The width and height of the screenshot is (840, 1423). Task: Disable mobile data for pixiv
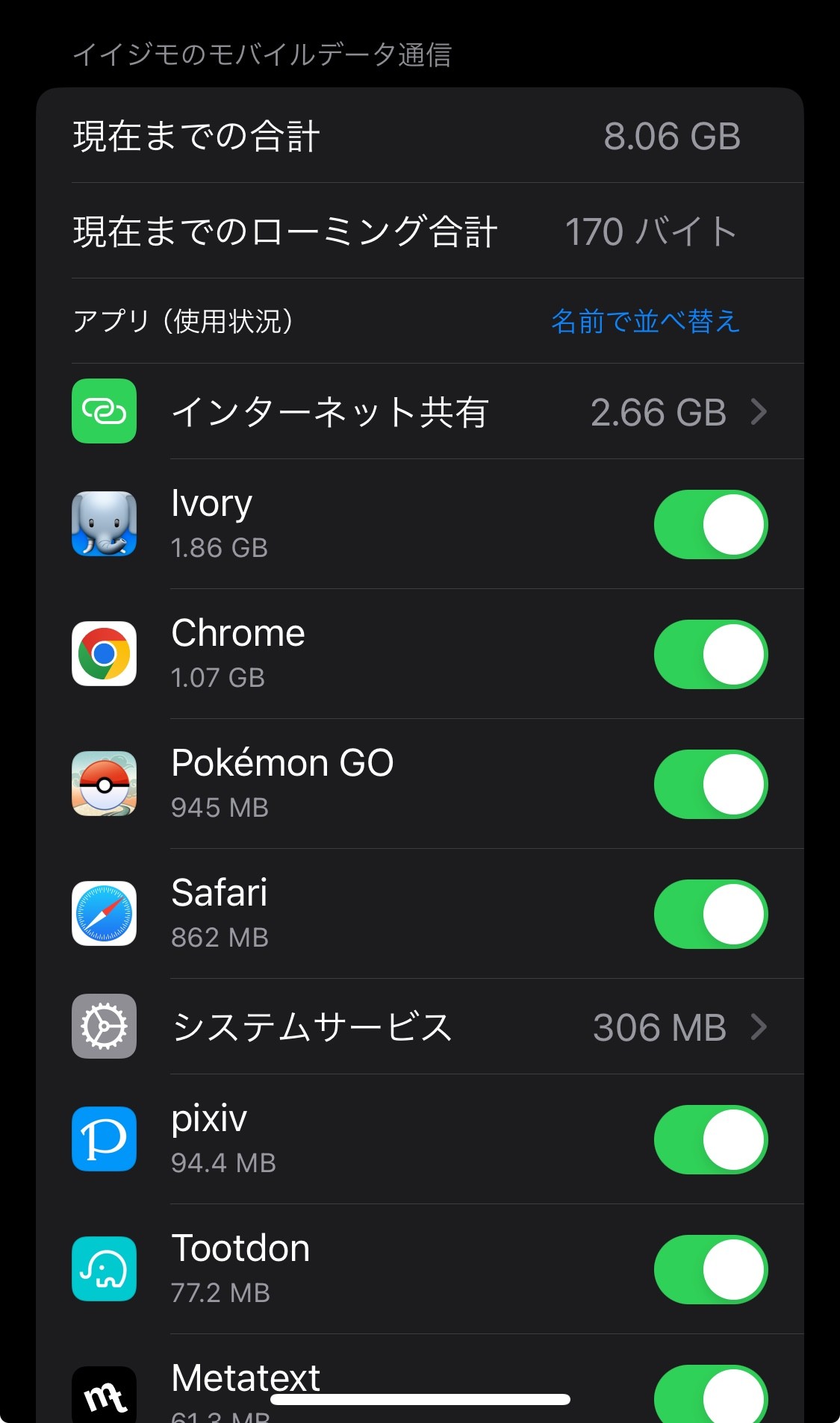710,1140
